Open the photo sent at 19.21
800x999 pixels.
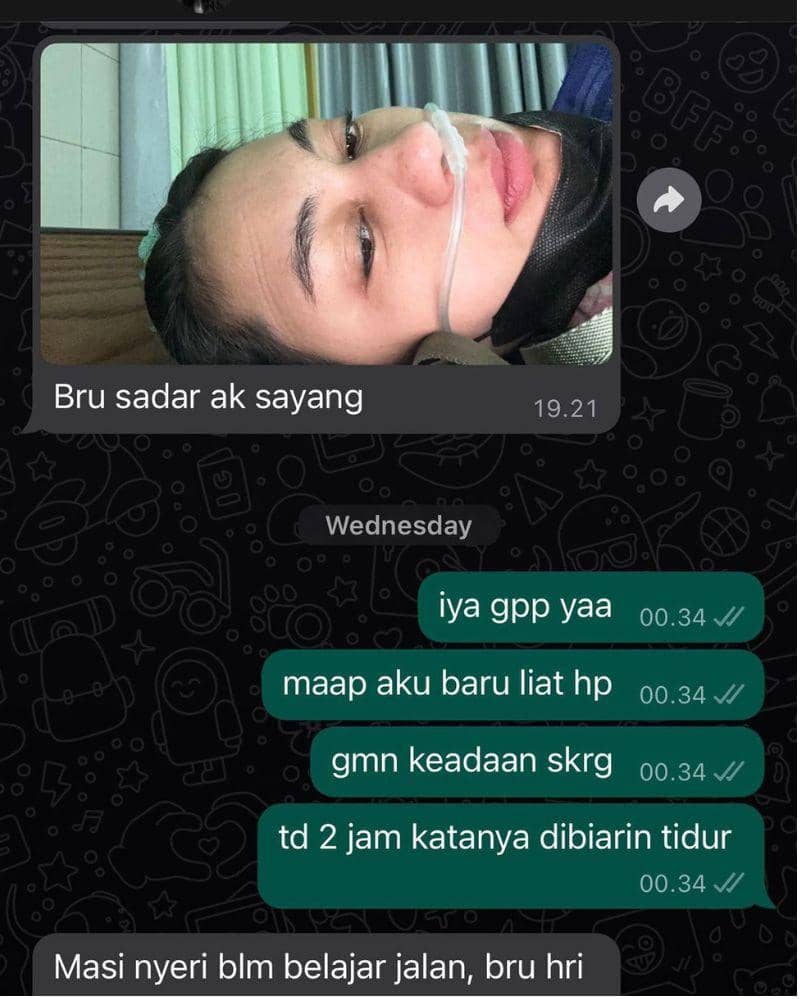point(326,204)
